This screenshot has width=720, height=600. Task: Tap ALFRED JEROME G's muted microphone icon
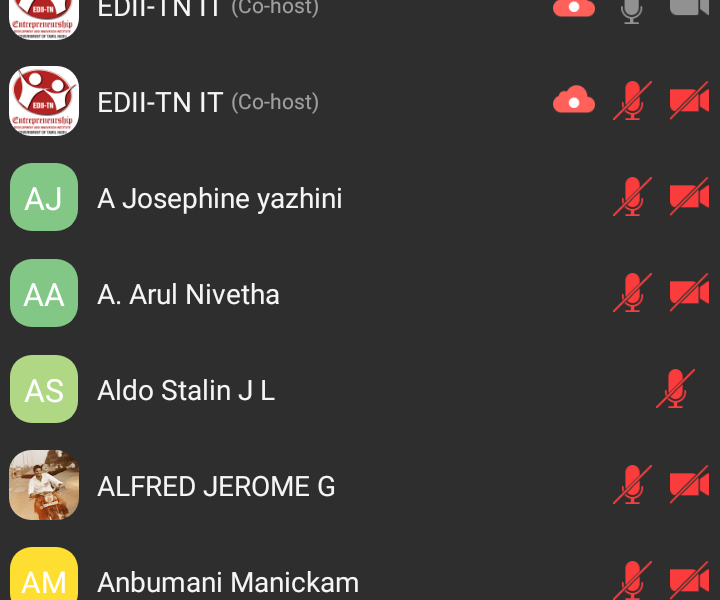coord(632,485)
